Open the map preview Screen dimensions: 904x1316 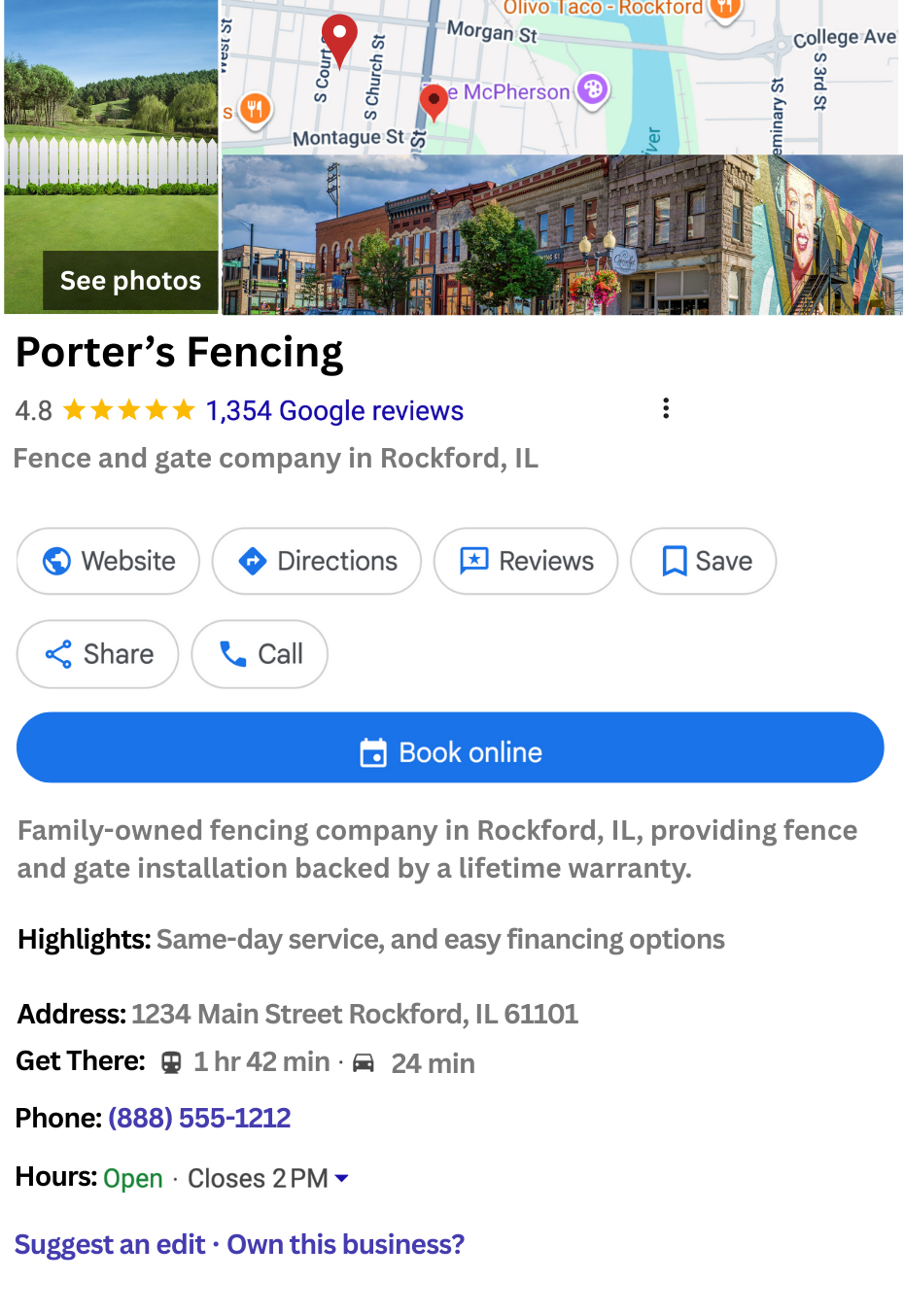pos(560,78)
